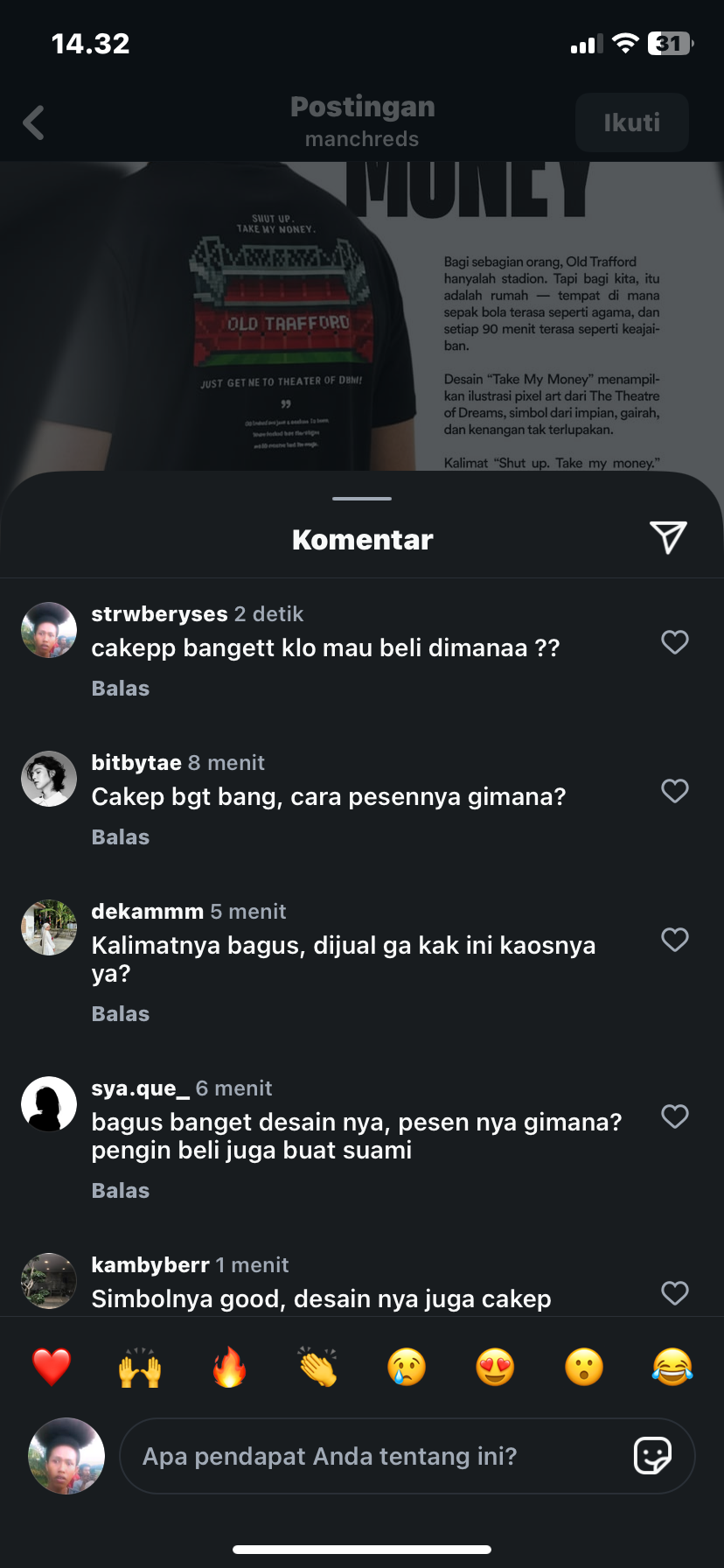The image size is (724, 1568).
Task: Tap Balas under sya.que_'s comment
Action: [x=121, y=1191]
